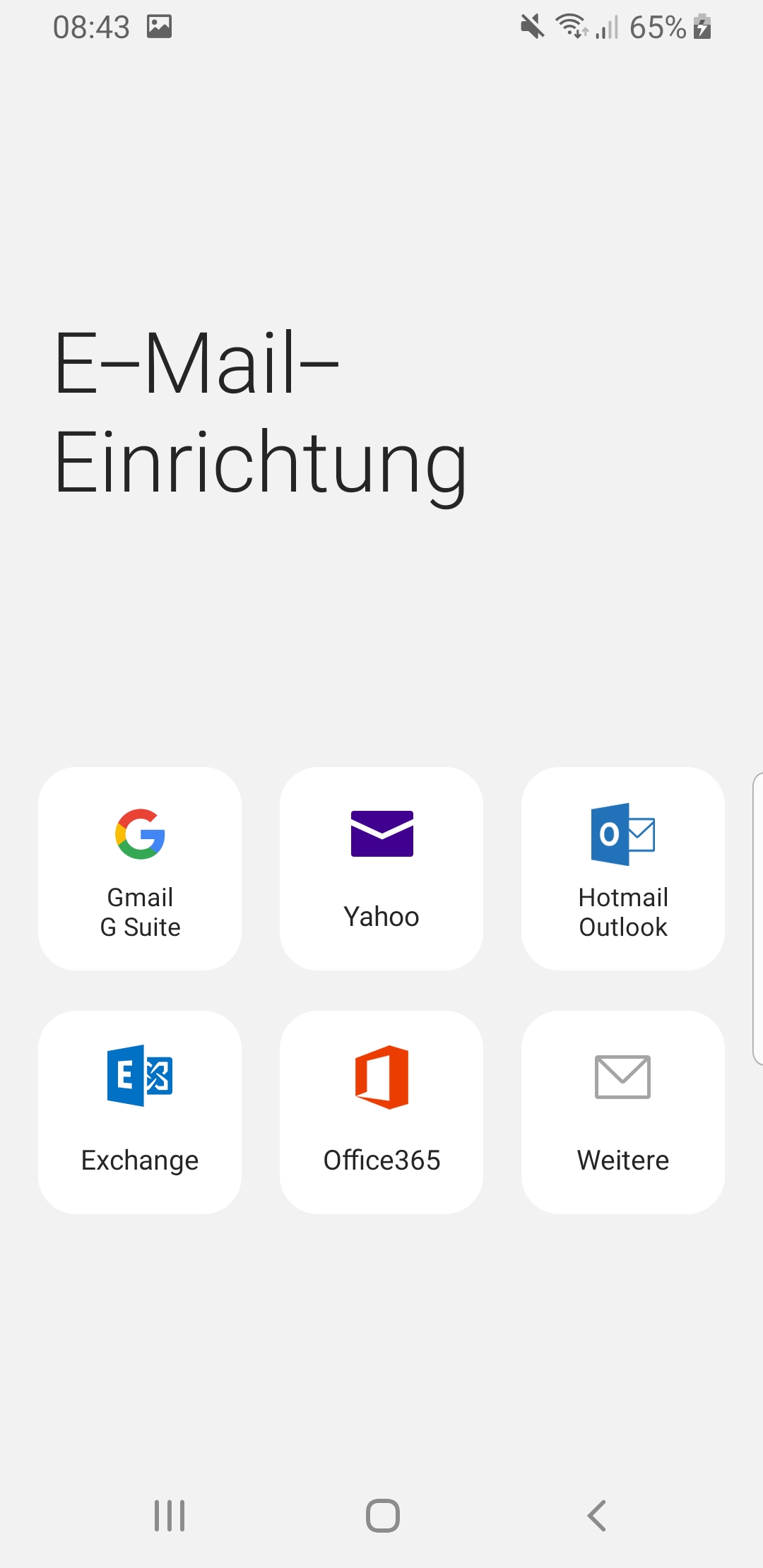Open recent apps from the navigation bar
This screenshot has width=763, height=1568.
(170, 1516)
